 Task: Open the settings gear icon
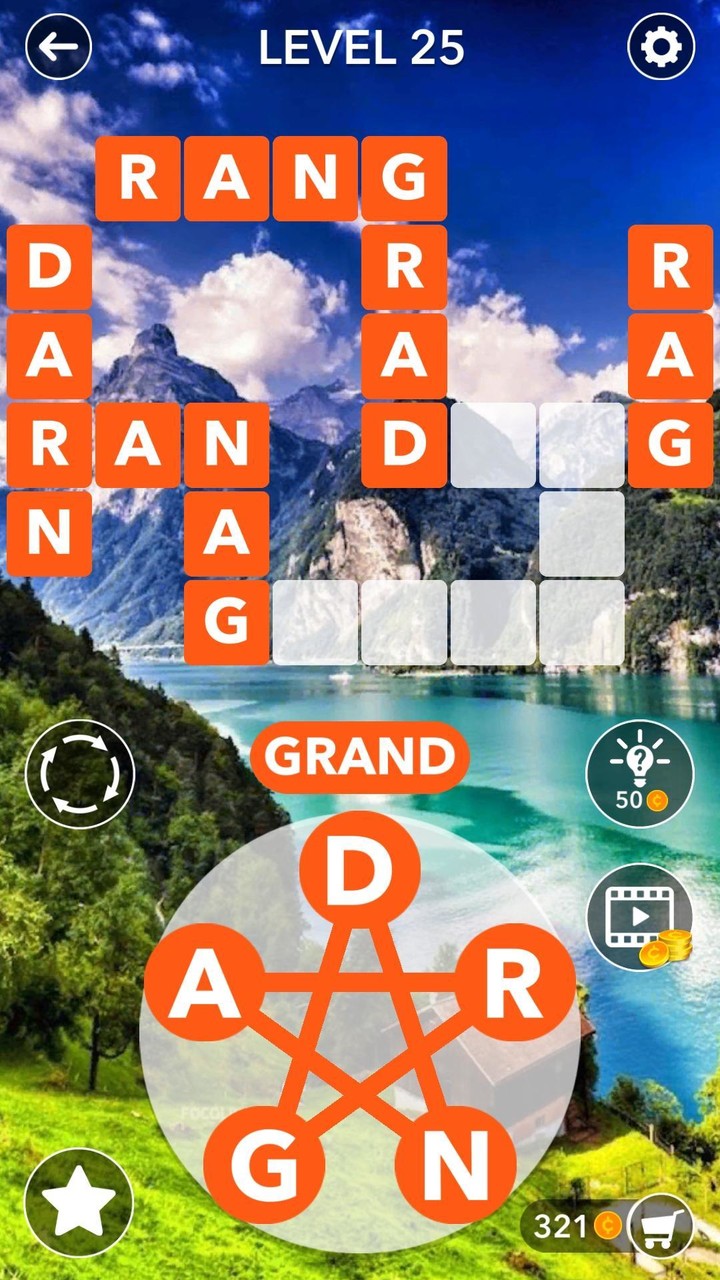[660, 45]
